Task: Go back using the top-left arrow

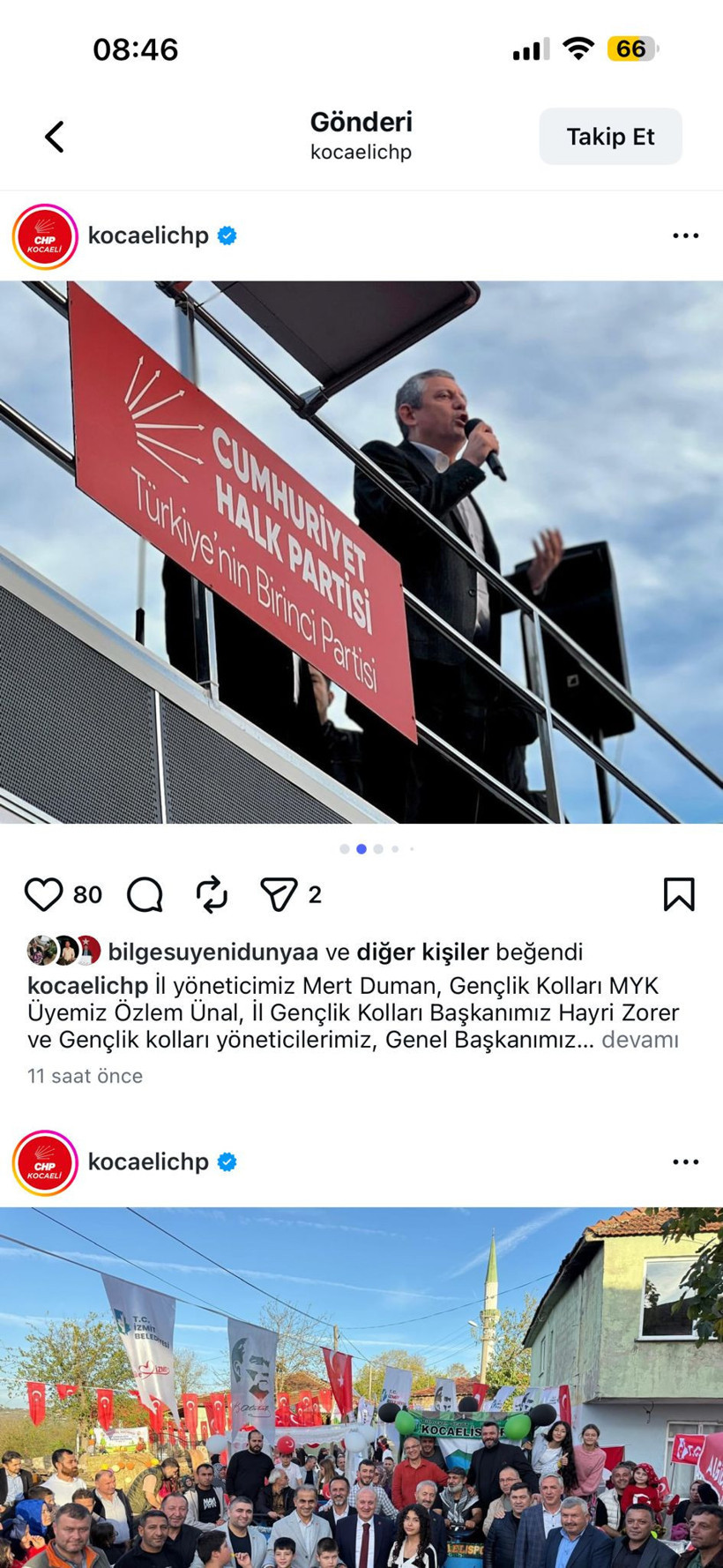Action: coord(55,137)
